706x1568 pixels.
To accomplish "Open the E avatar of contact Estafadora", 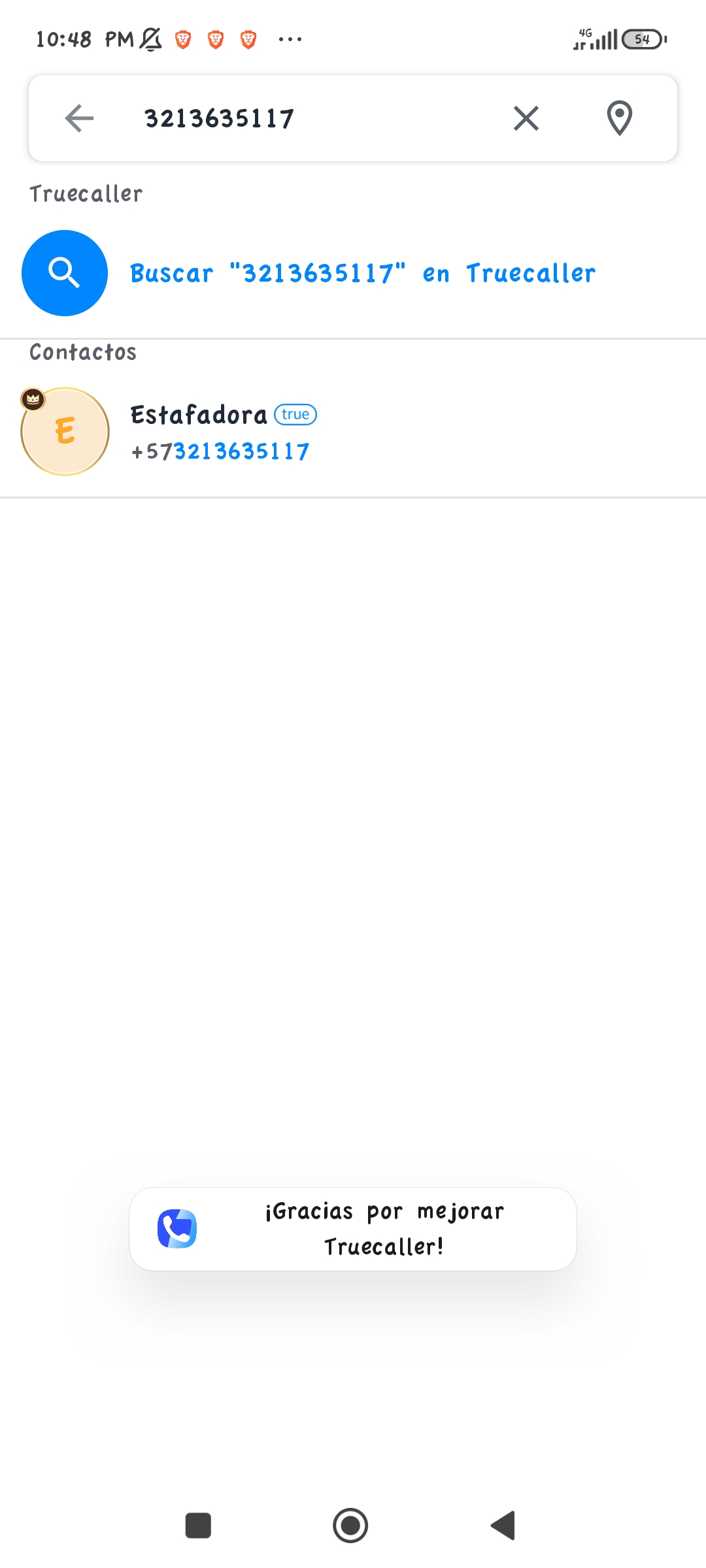I will tap(65, 432).
